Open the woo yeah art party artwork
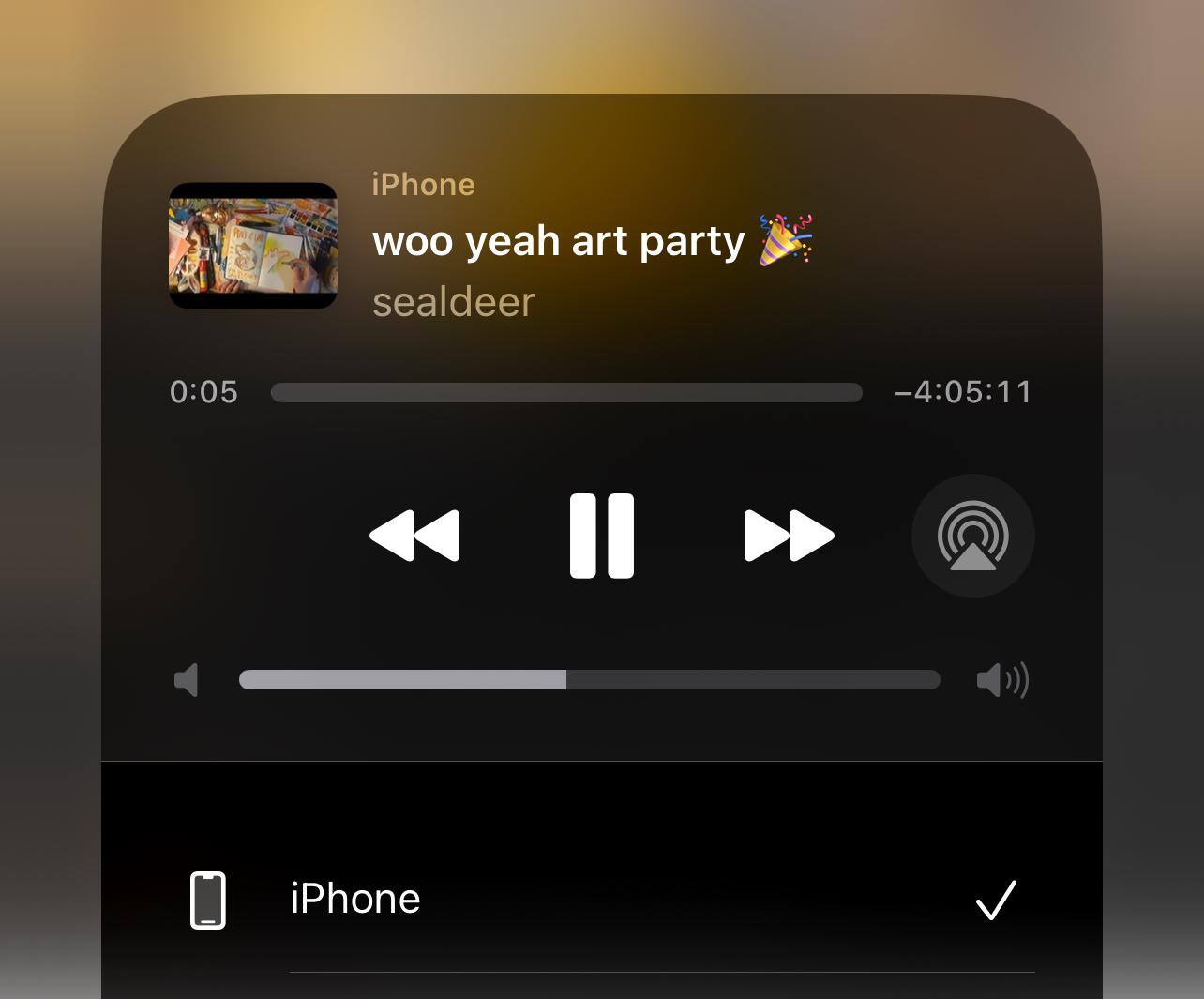 [252, 246]
